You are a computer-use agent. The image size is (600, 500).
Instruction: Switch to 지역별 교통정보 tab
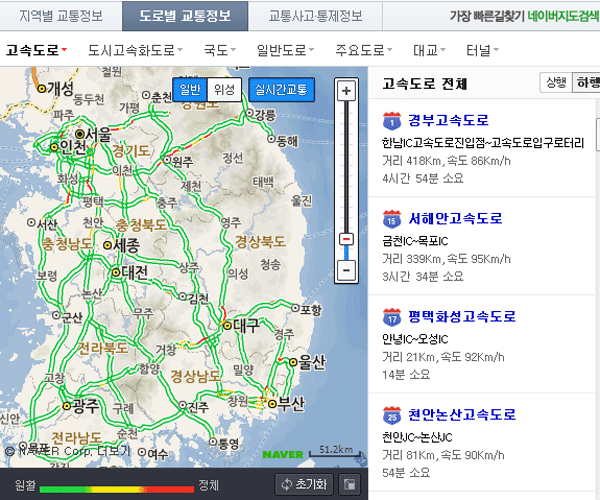point(60,16)
